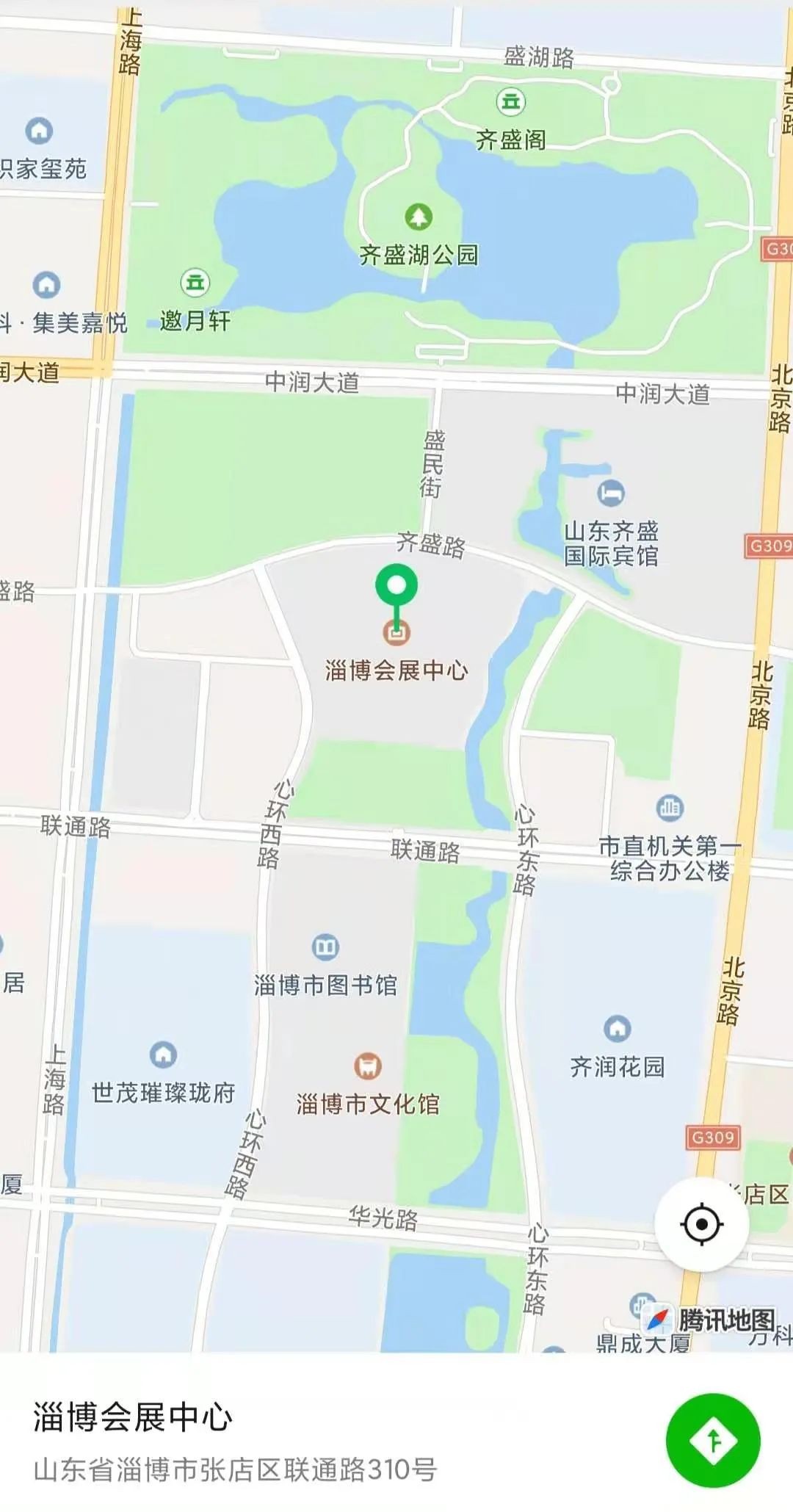
Task: Start navigation to 淄博会展中心
Action: coord(713,1441)
